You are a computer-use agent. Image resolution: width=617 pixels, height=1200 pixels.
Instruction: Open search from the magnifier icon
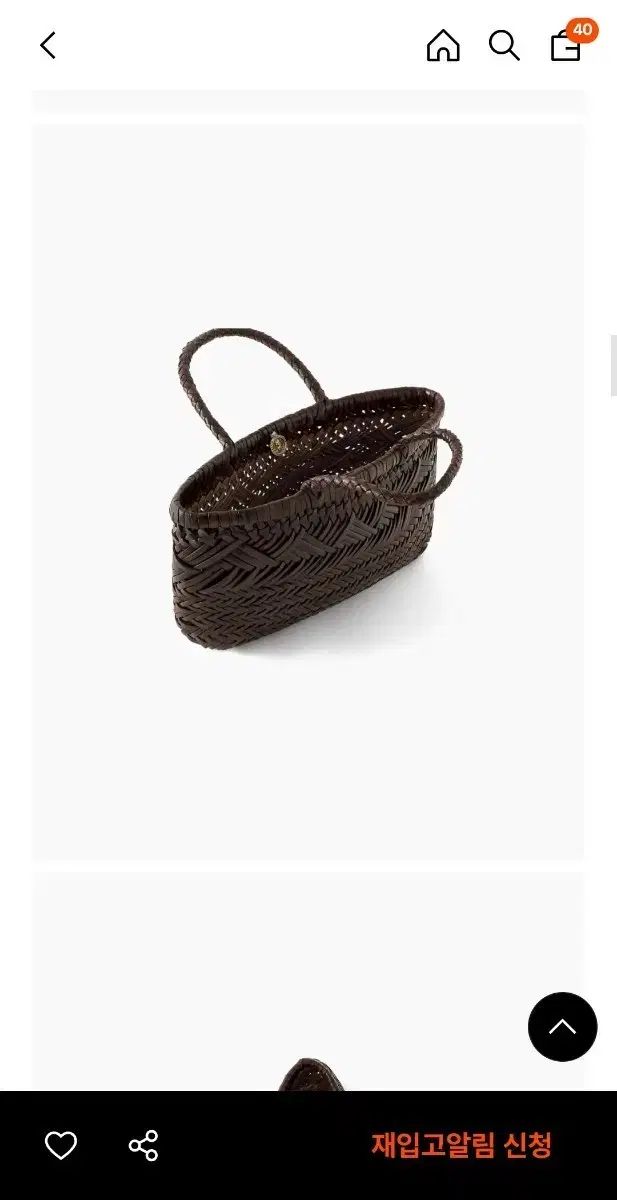click(x=504, y=45)
